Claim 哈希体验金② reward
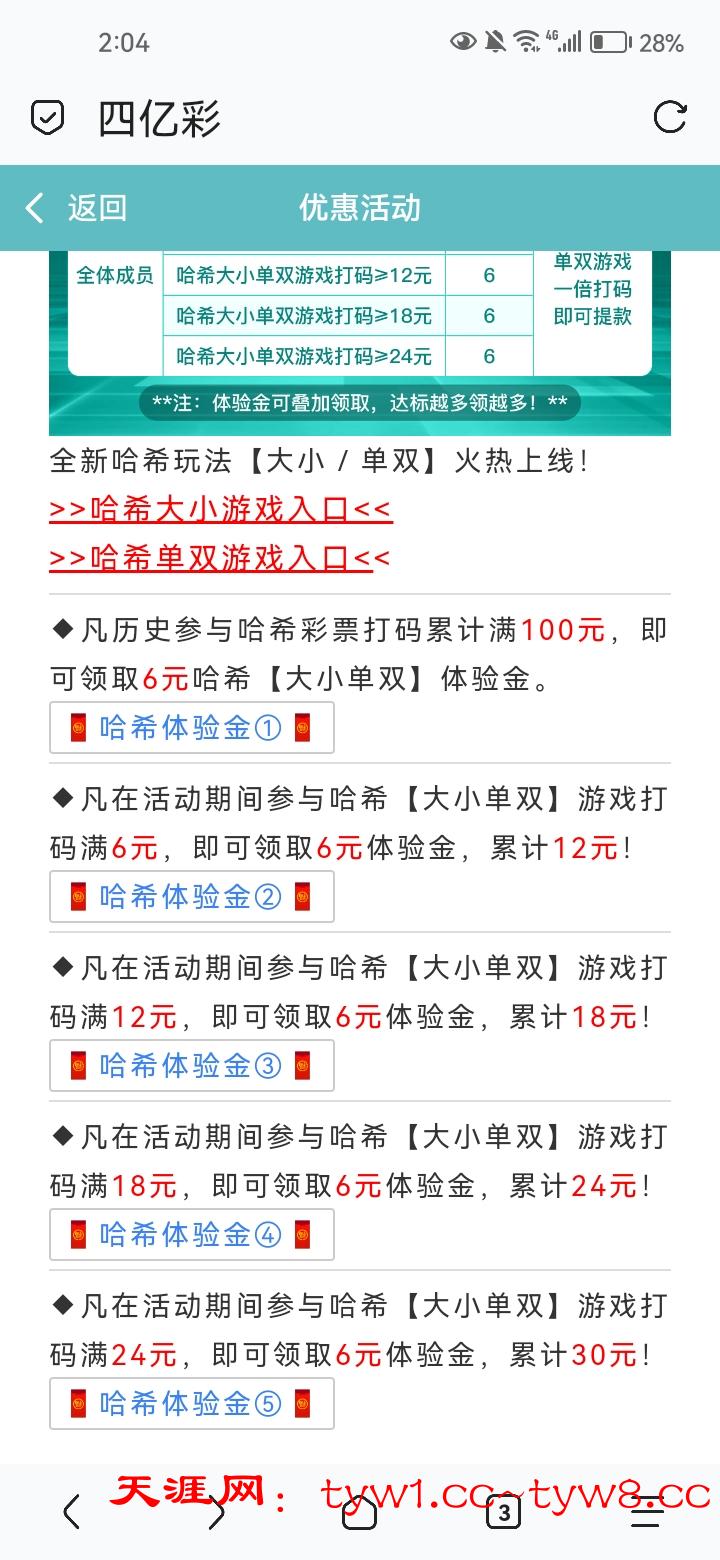This screenshot has height=1560, width=720. click(x=191, y=897)
